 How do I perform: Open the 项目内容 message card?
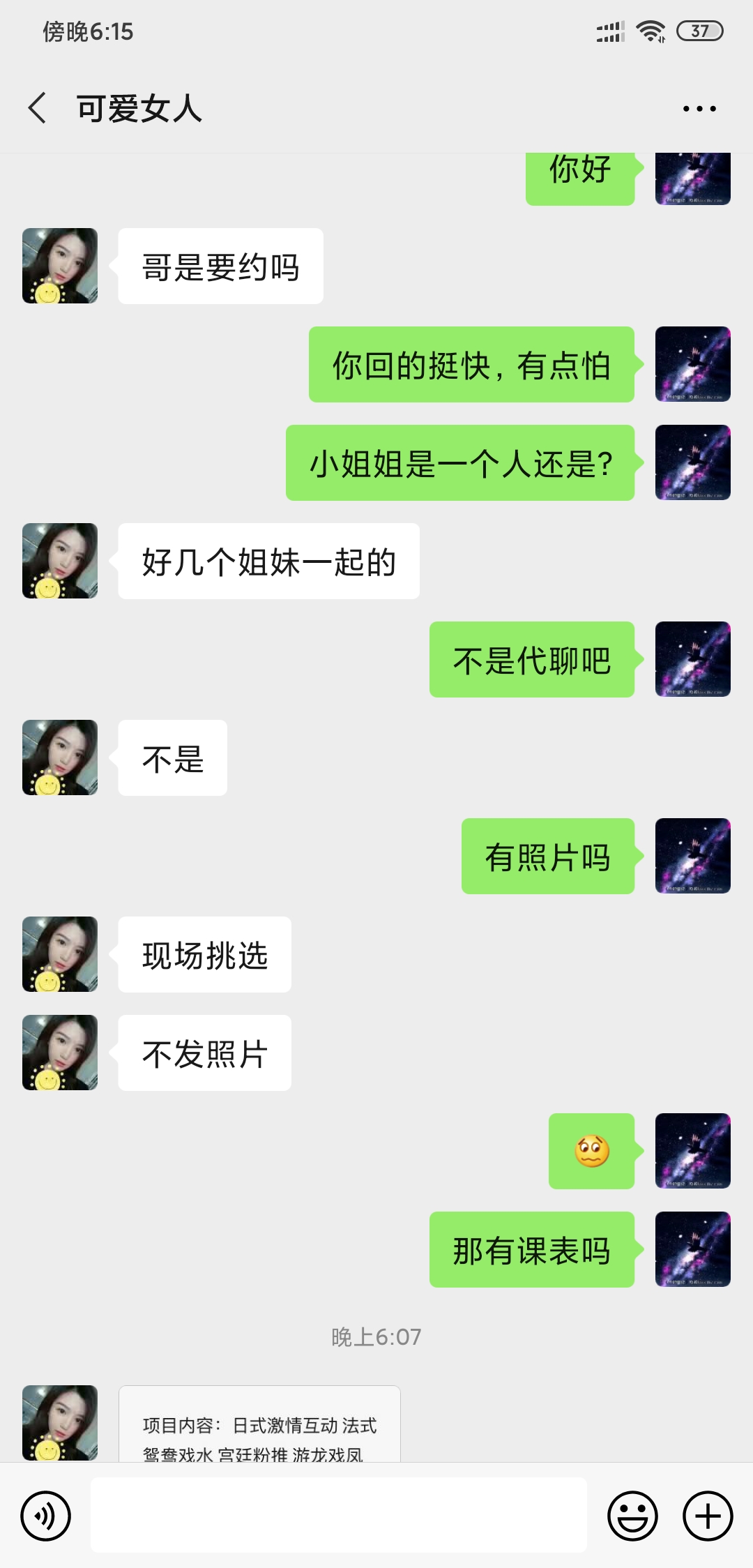[259, 1426]
